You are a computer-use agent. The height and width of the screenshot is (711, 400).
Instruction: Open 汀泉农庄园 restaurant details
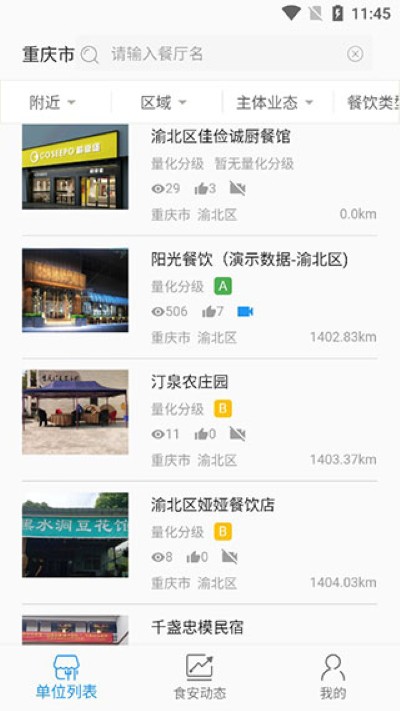click(200, 420)
